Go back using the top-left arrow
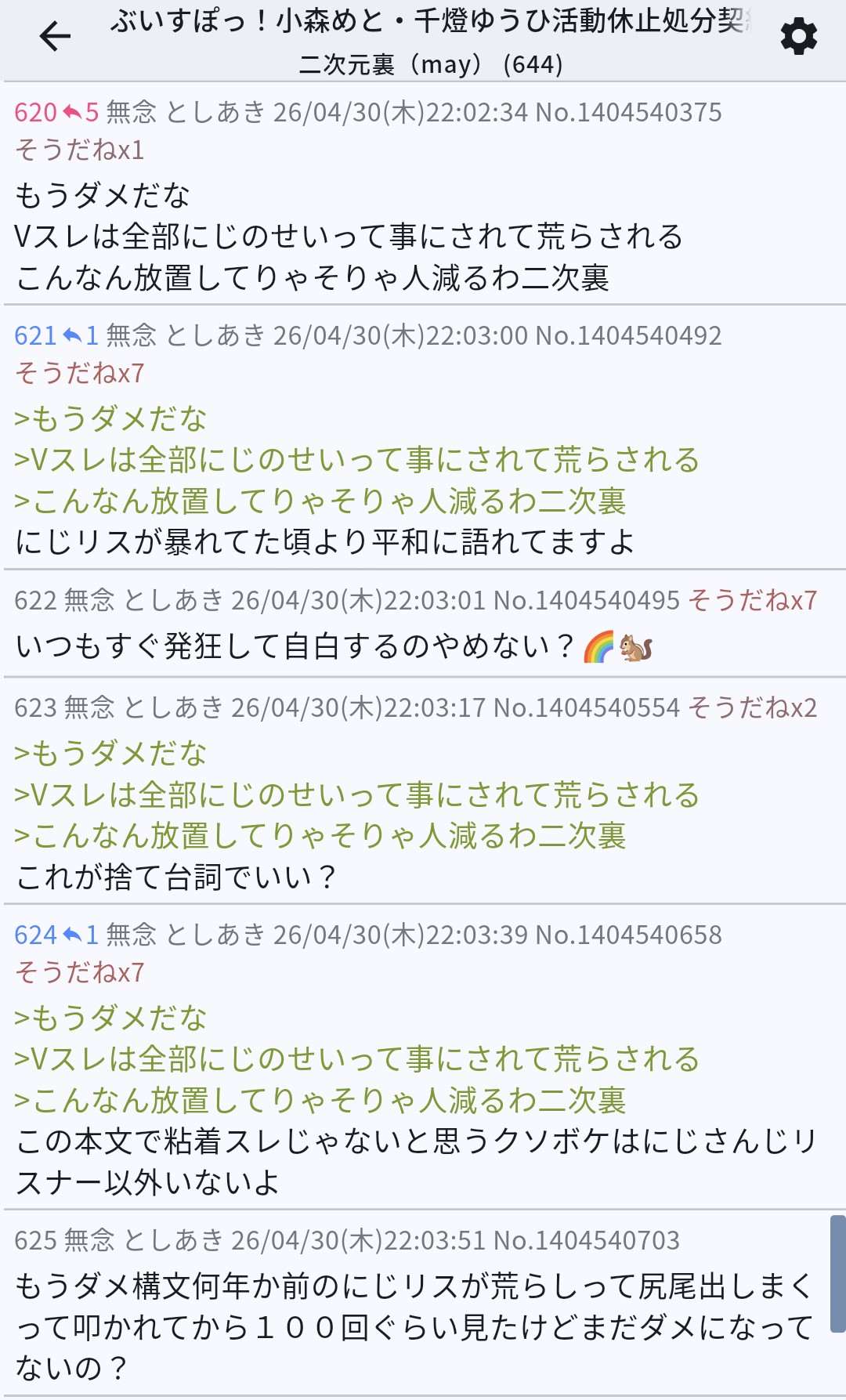This screenshot has width=846, height=1400. (x=55, y=37)
